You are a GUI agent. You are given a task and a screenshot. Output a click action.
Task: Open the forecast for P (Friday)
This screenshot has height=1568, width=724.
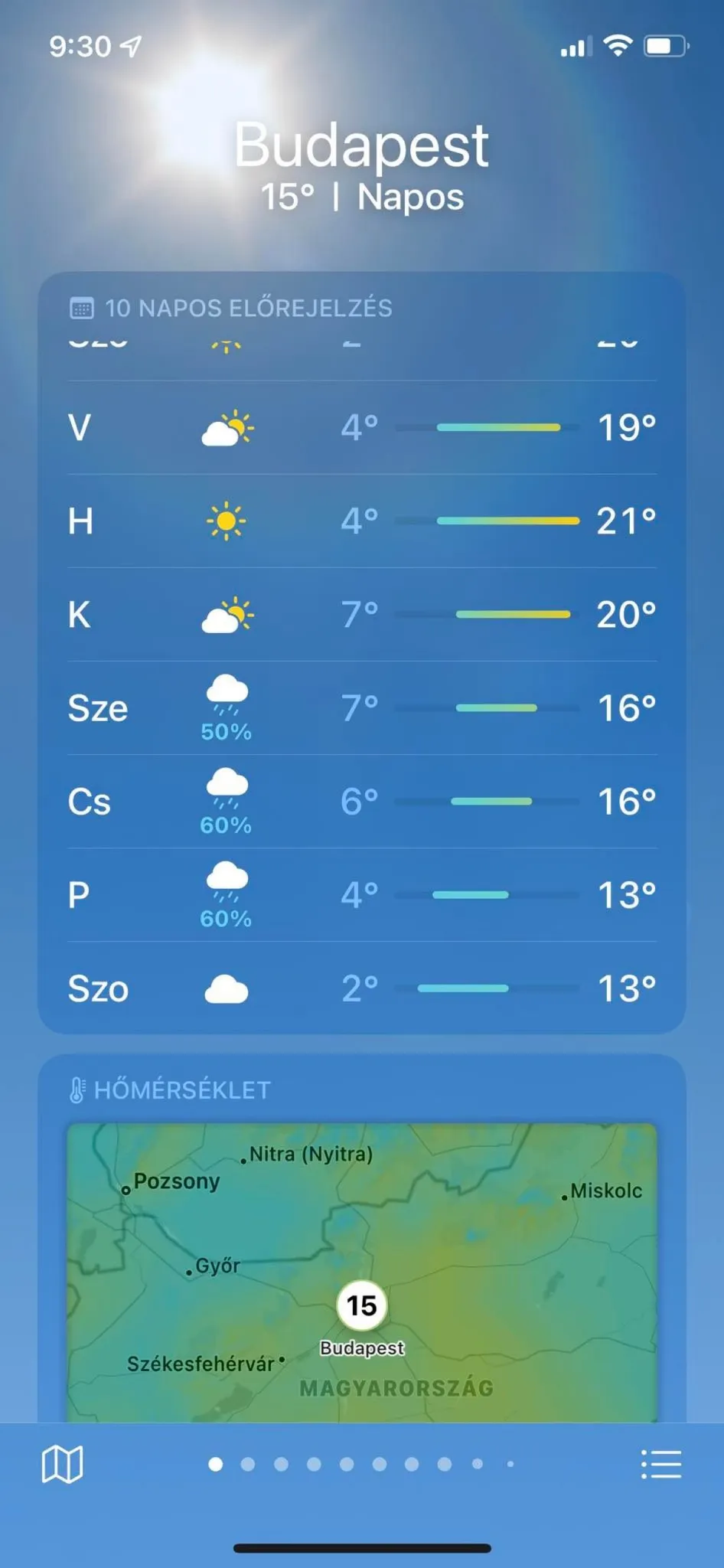tap(361, 895)
